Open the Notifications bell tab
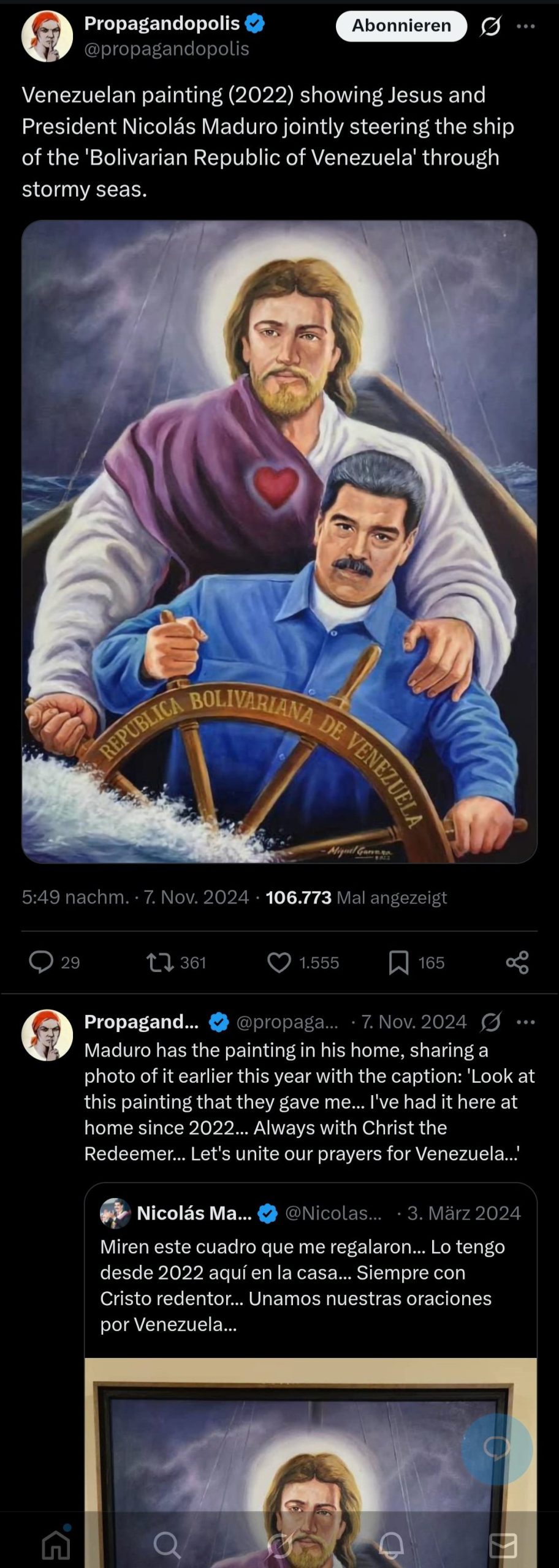This screenshot has height=1568, width=559. coord(391,1544)
